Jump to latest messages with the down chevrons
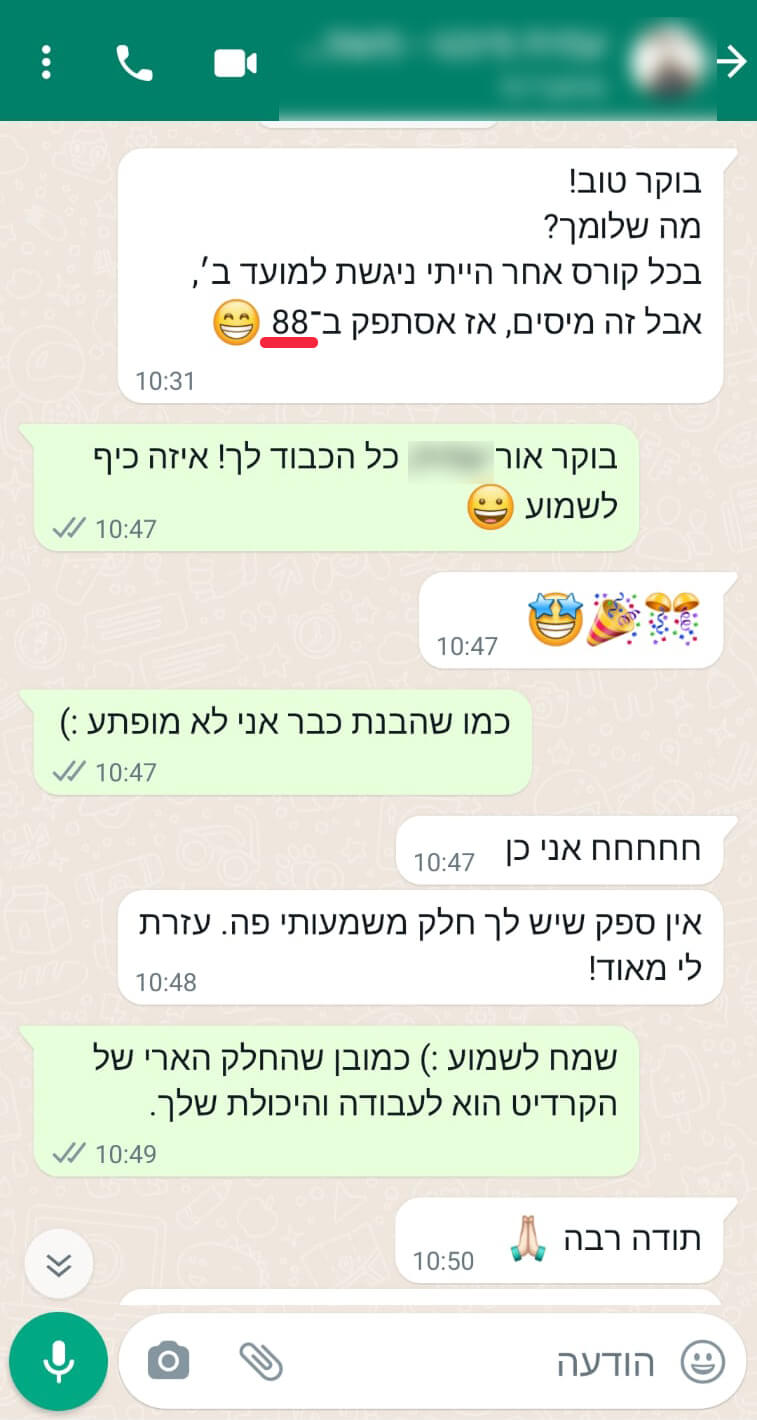This screenshot has height=1420, width=757. click(59, 1265)
